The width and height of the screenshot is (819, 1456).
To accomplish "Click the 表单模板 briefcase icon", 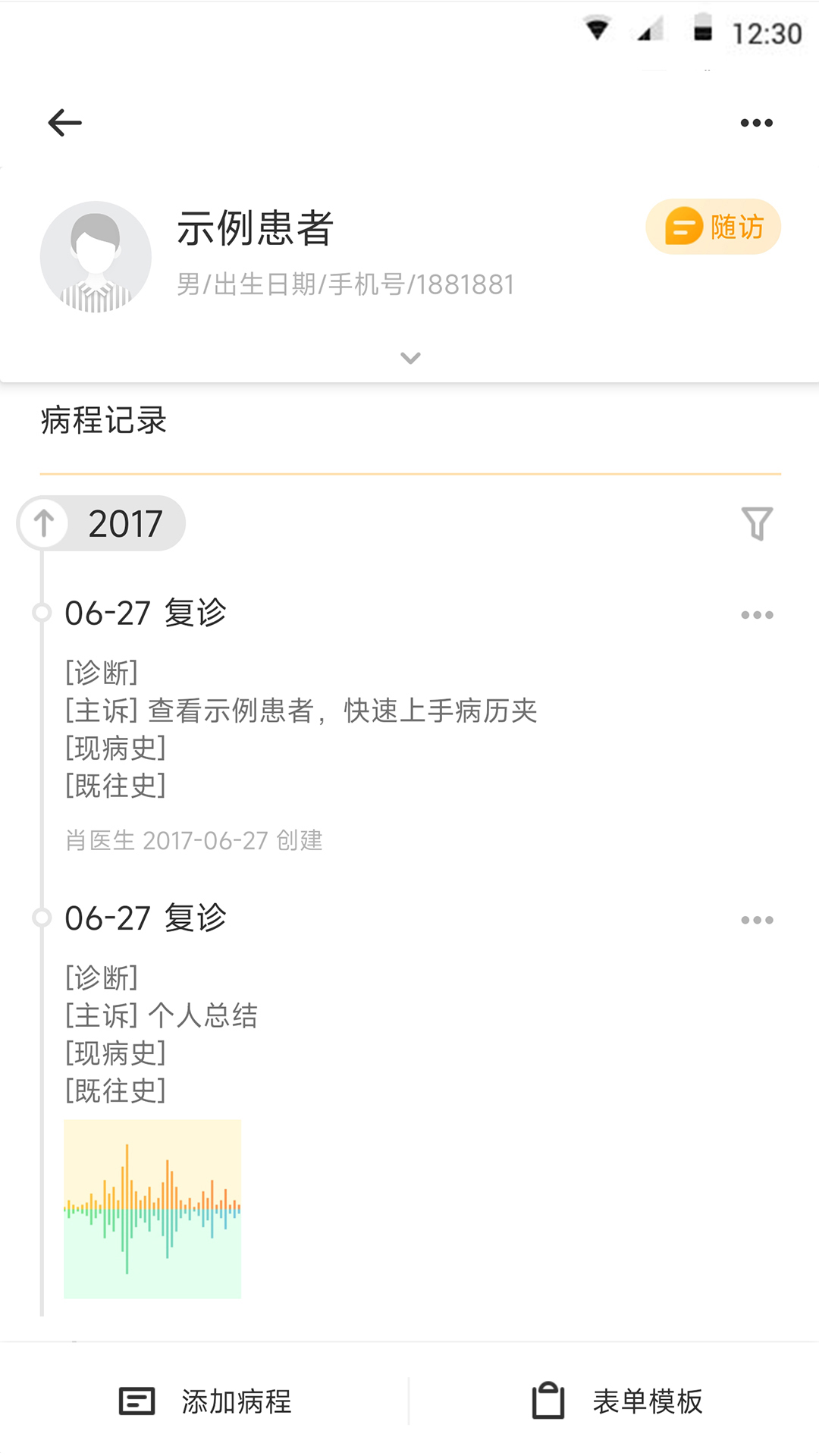I will coord(549,1401).
